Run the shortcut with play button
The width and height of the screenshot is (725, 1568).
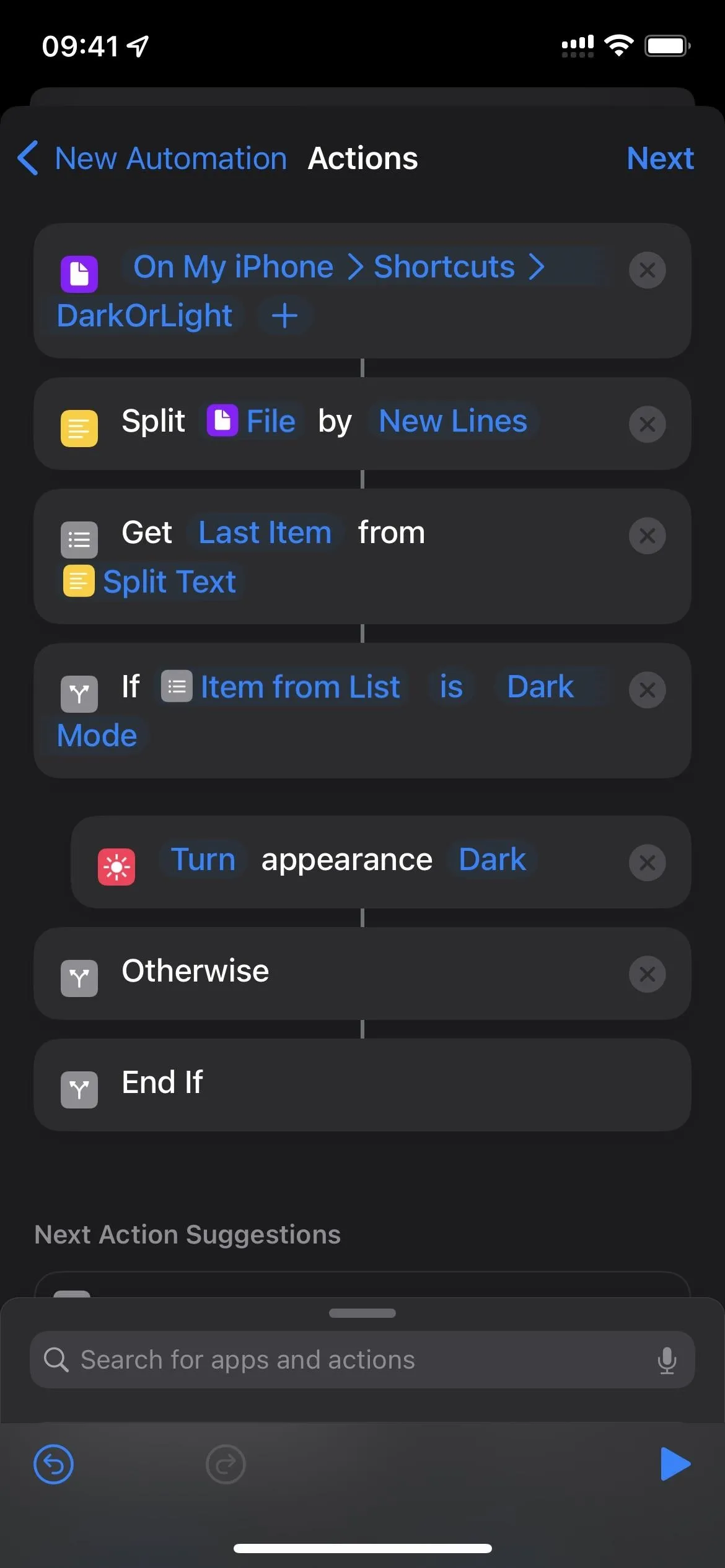pyautogui.click(x=675, y=1464)
